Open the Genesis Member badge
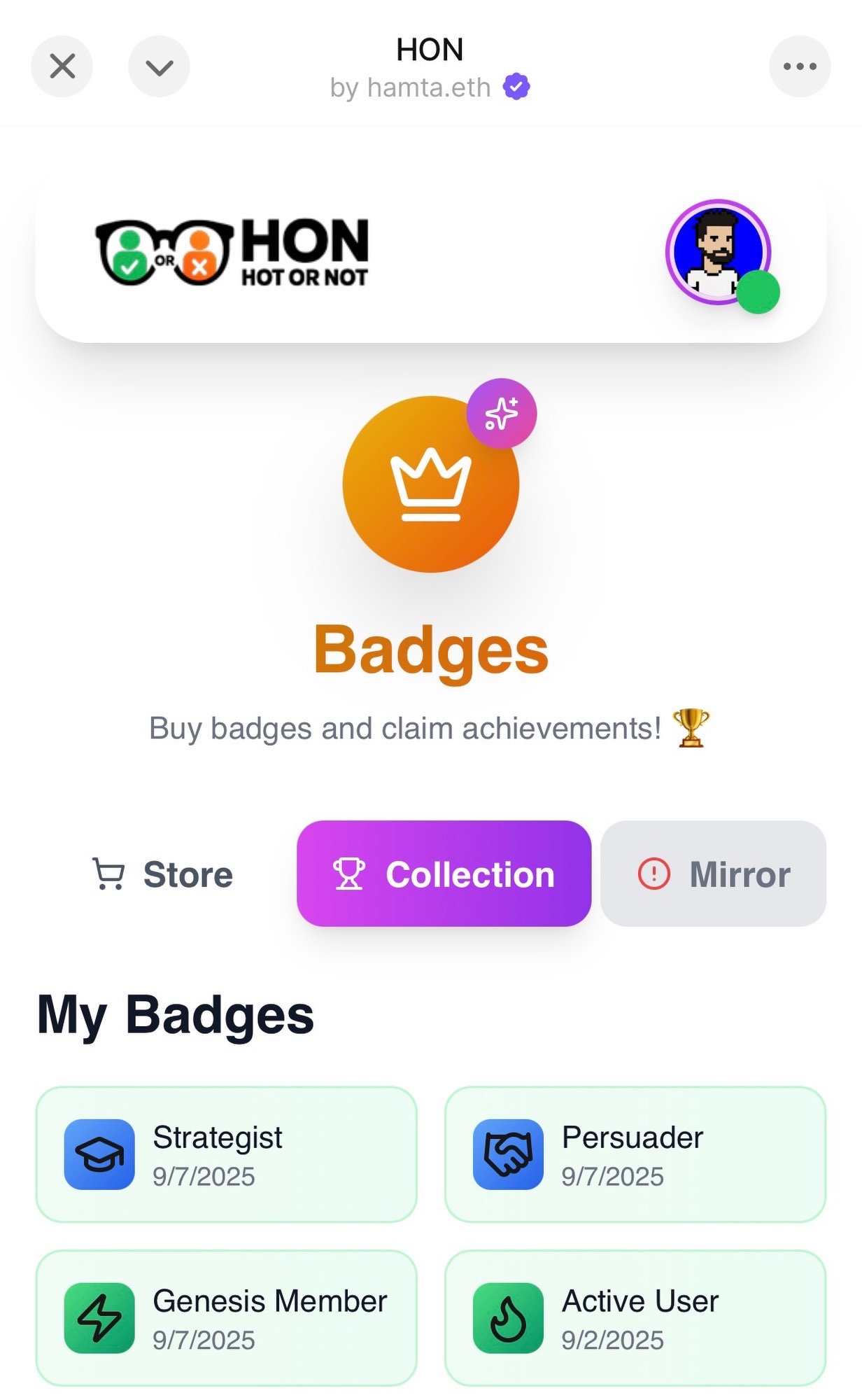This screenshot has height=1400, width=862. pyautogui.click(x=226, y=1318)
